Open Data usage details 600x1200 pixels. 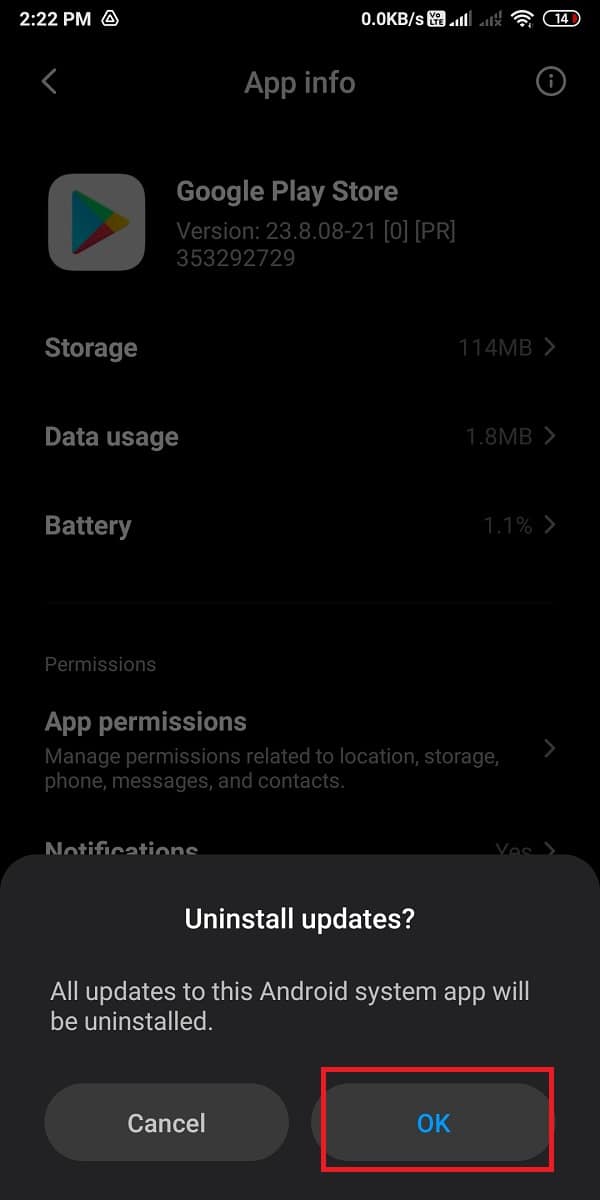coord(300,437)
